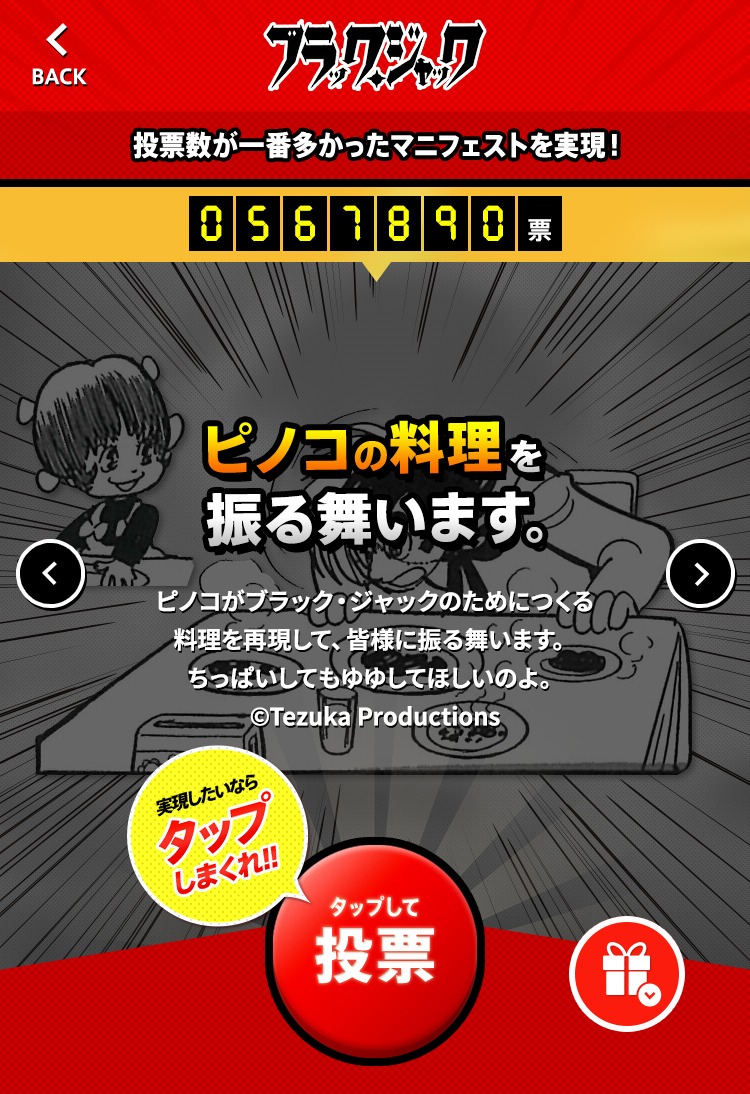
Task: Show the next manifesto slide
Action: (700, 573)
